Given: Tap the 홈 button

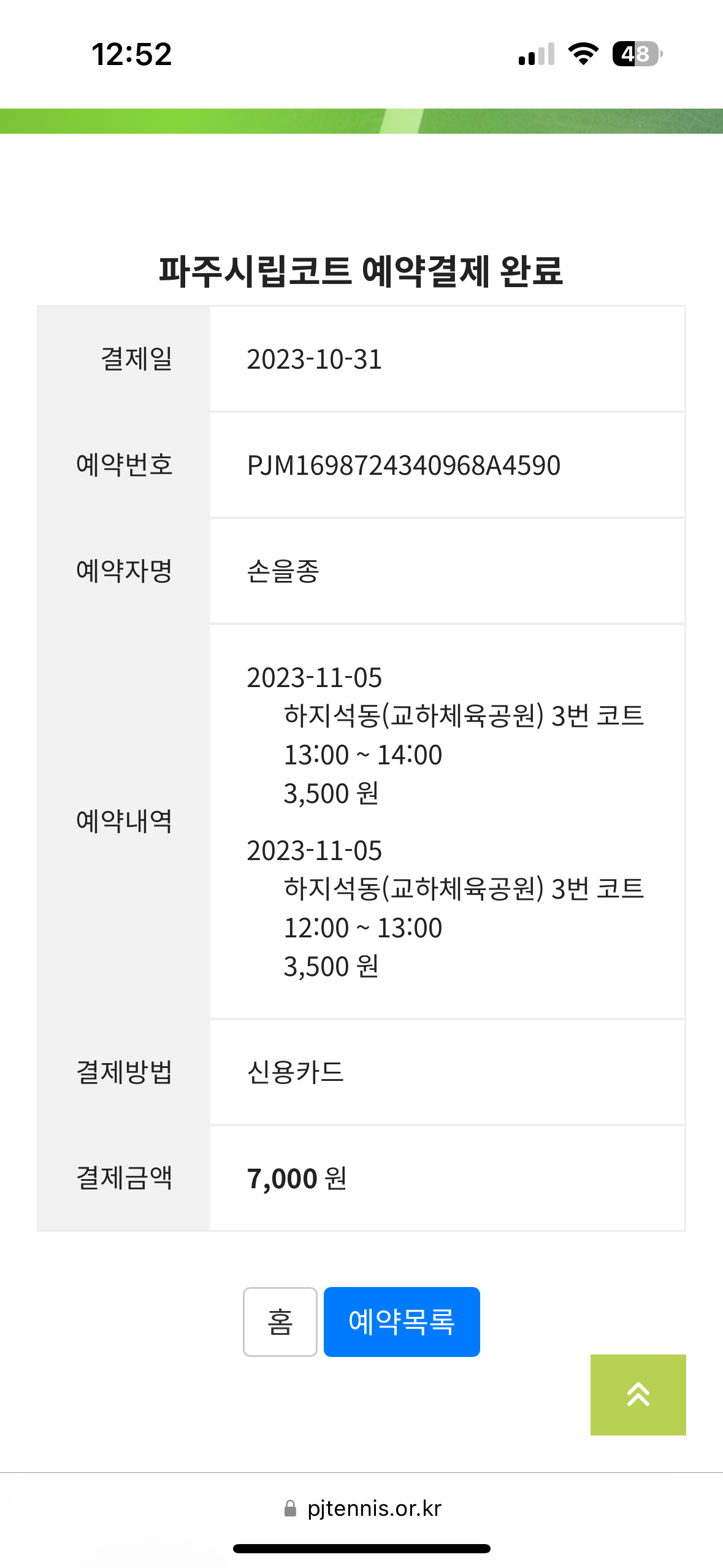Looking at the screenshot, I should click(280, 1321).
